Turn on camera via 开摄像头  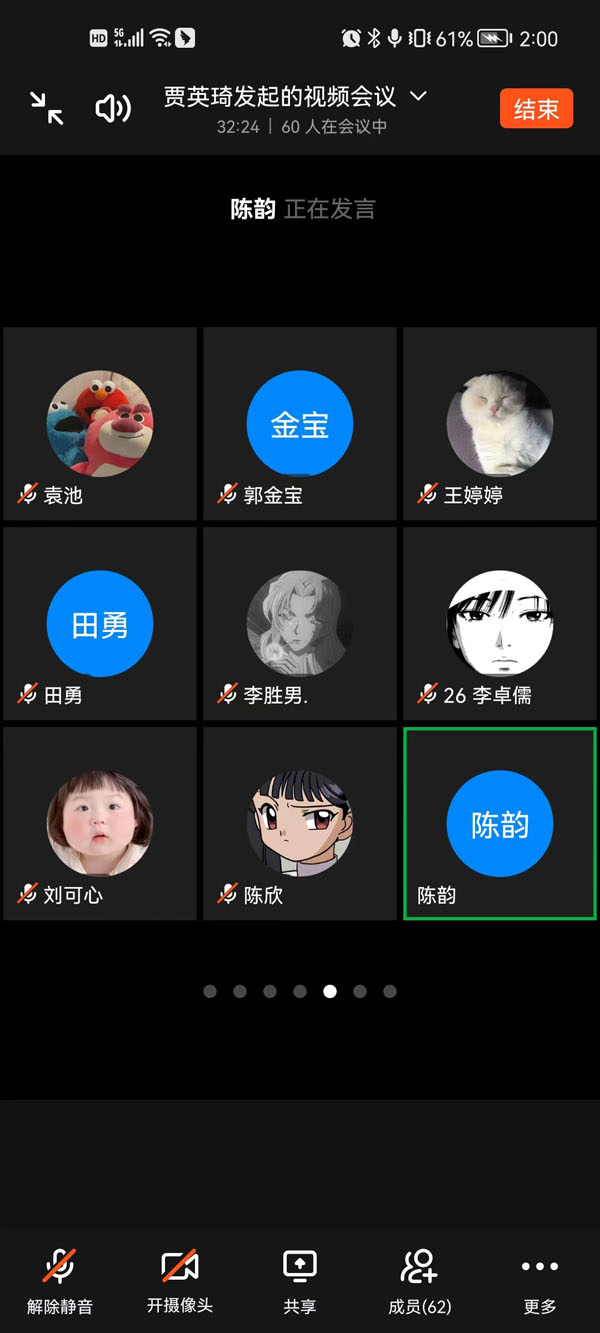tap(180, 1280)
